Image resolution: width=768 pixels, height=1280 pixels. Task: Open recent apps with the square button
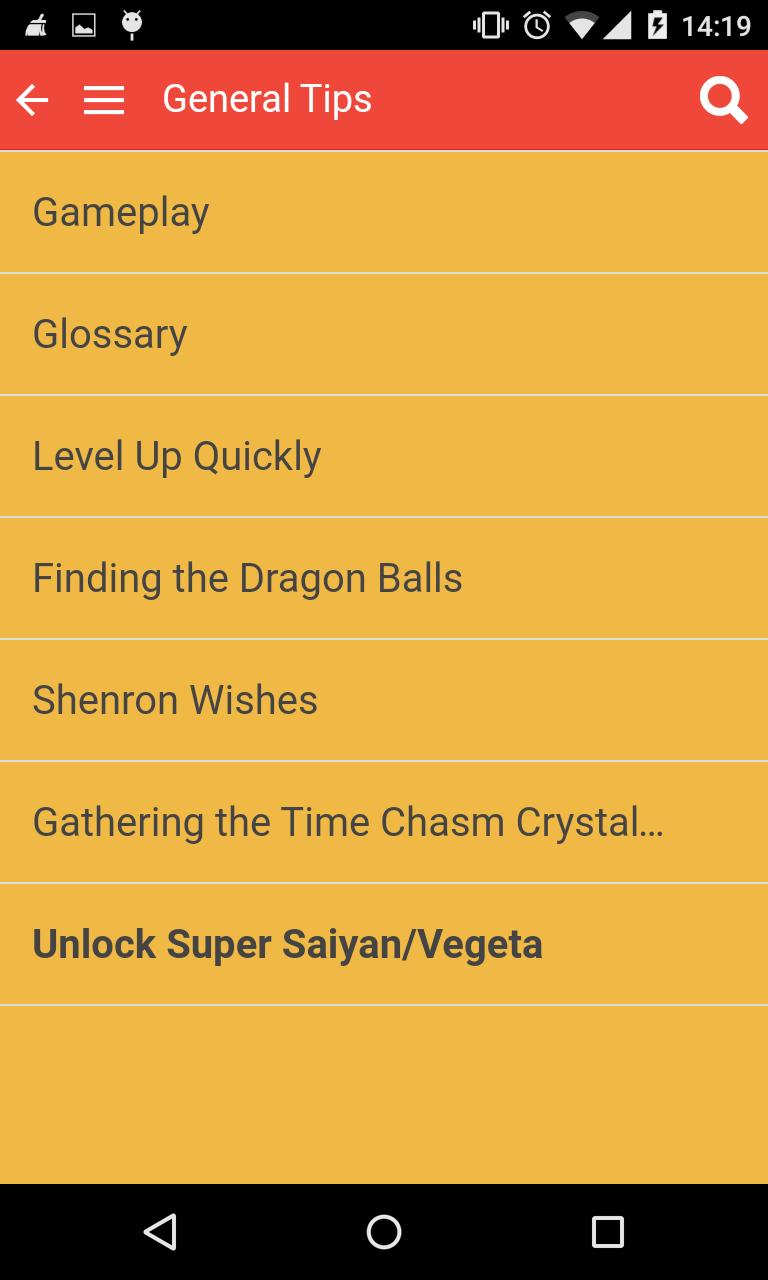click(608, 1232)
